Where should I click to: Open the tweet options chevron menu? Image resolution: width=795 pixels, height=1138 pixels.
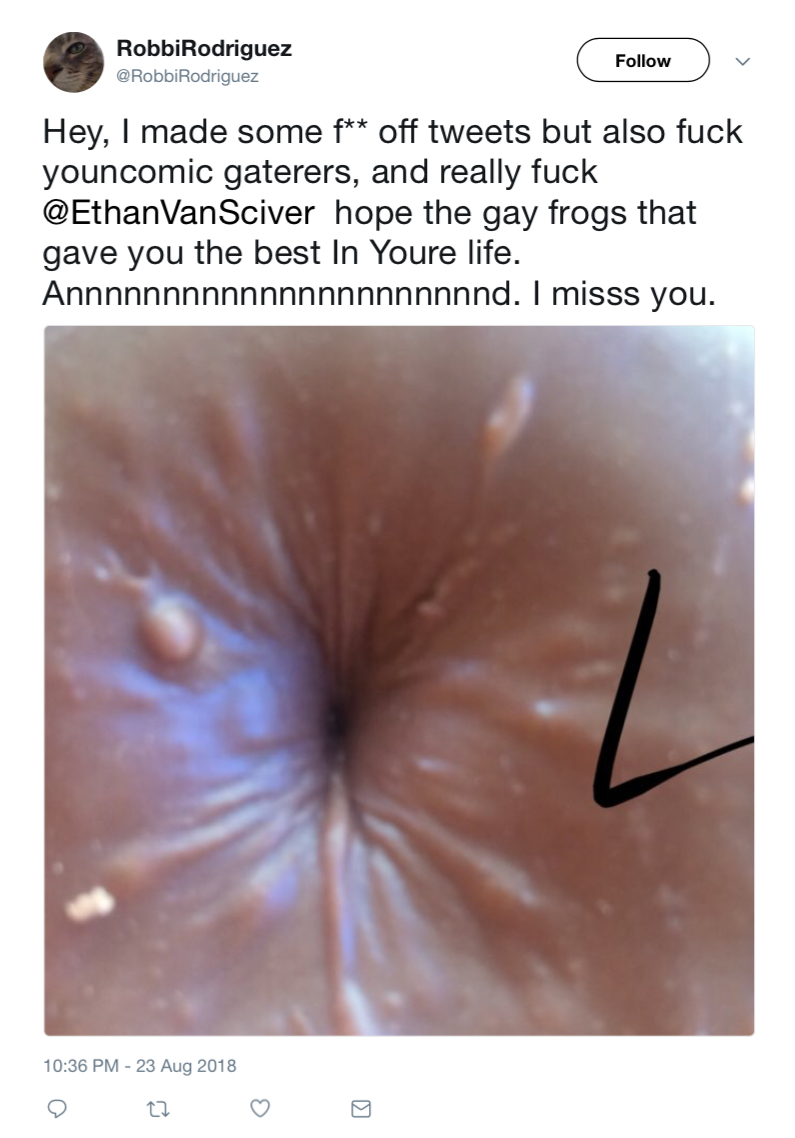tap(742, 61)
